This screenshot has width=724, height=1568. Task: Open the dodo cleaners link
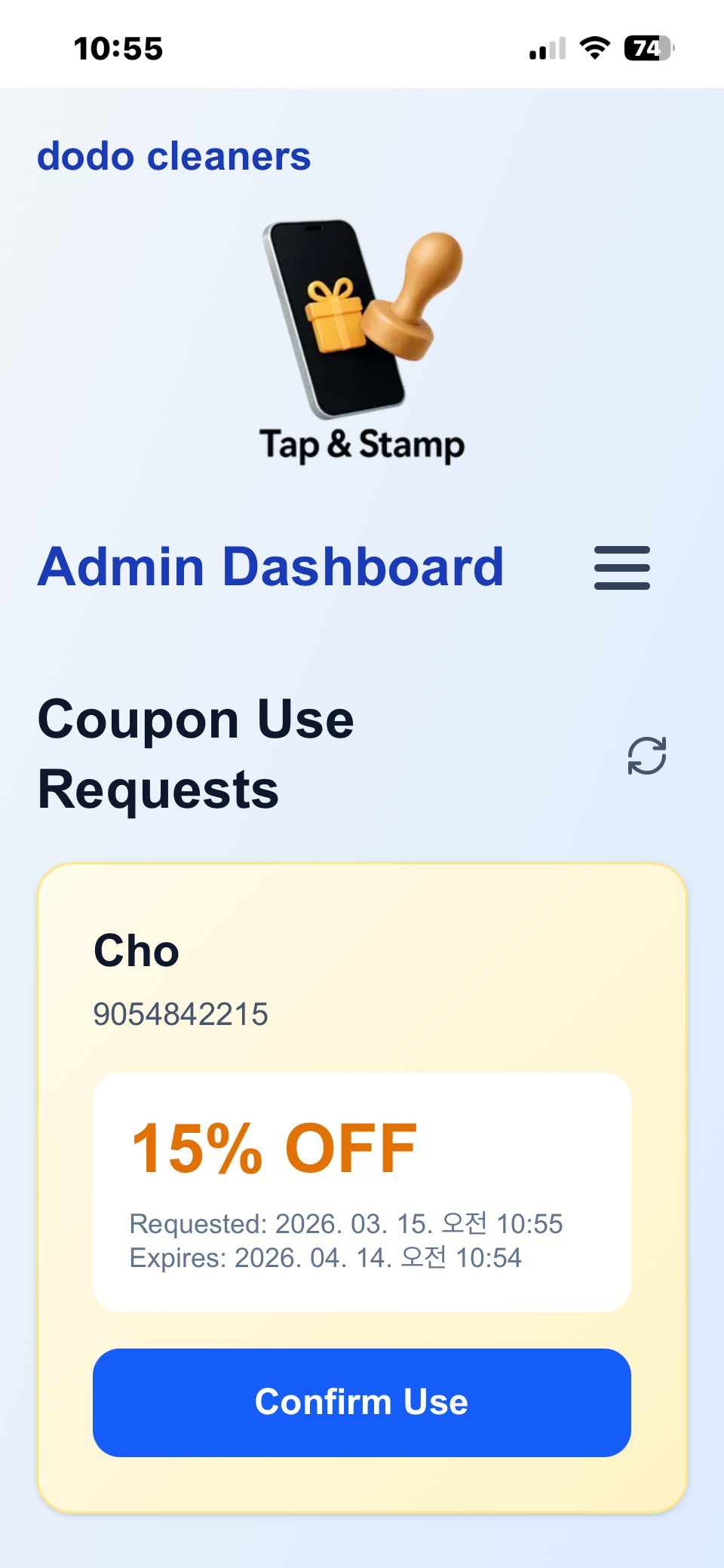click(x=174, y=157)
